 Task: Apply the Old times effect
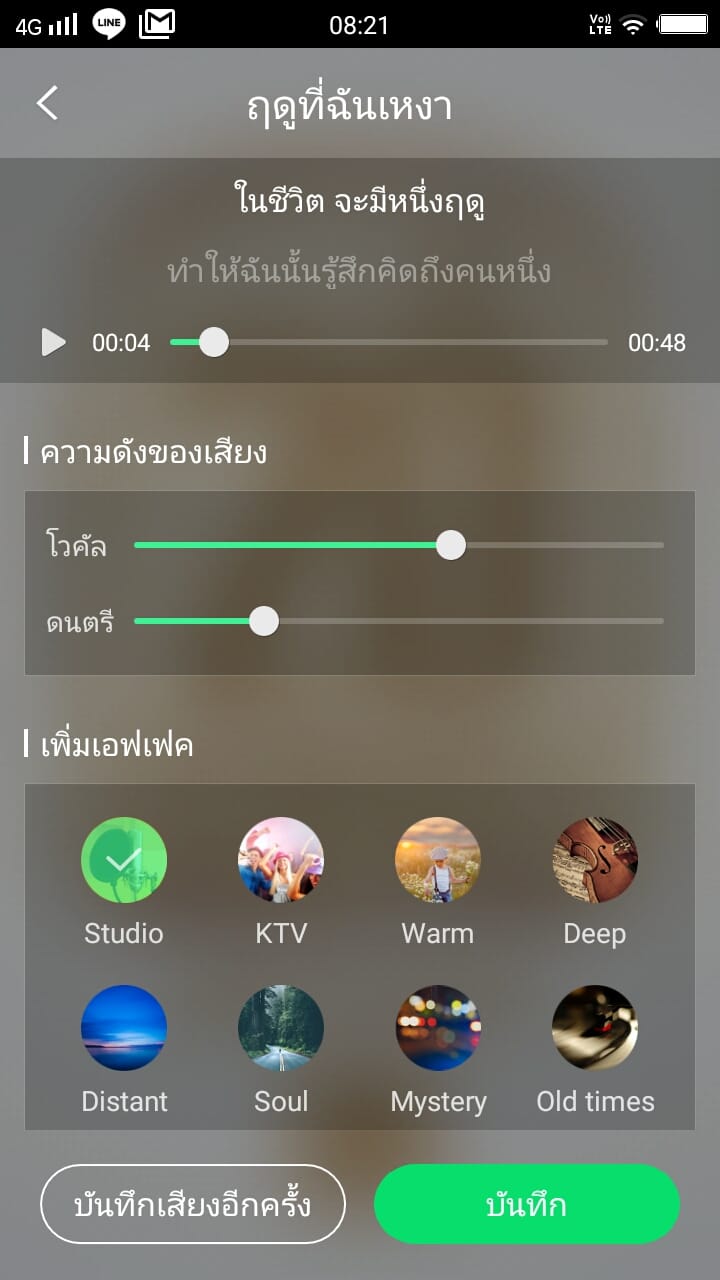click(595, 1029)
